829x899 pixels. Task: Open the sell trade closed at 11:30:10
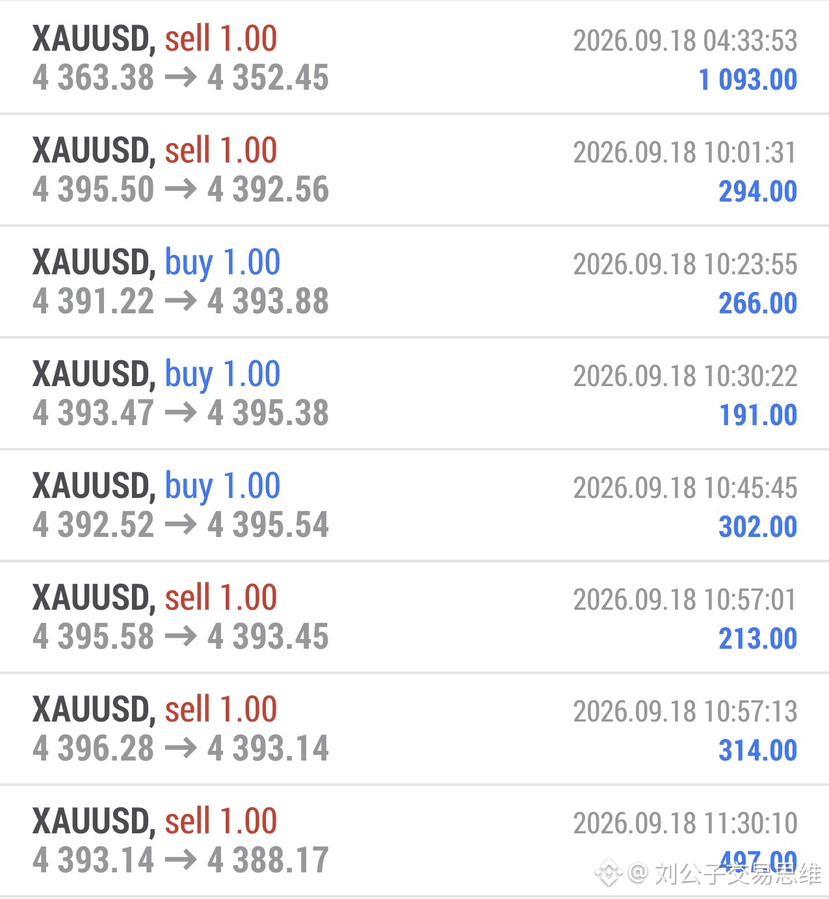click(x=414, y=841)
